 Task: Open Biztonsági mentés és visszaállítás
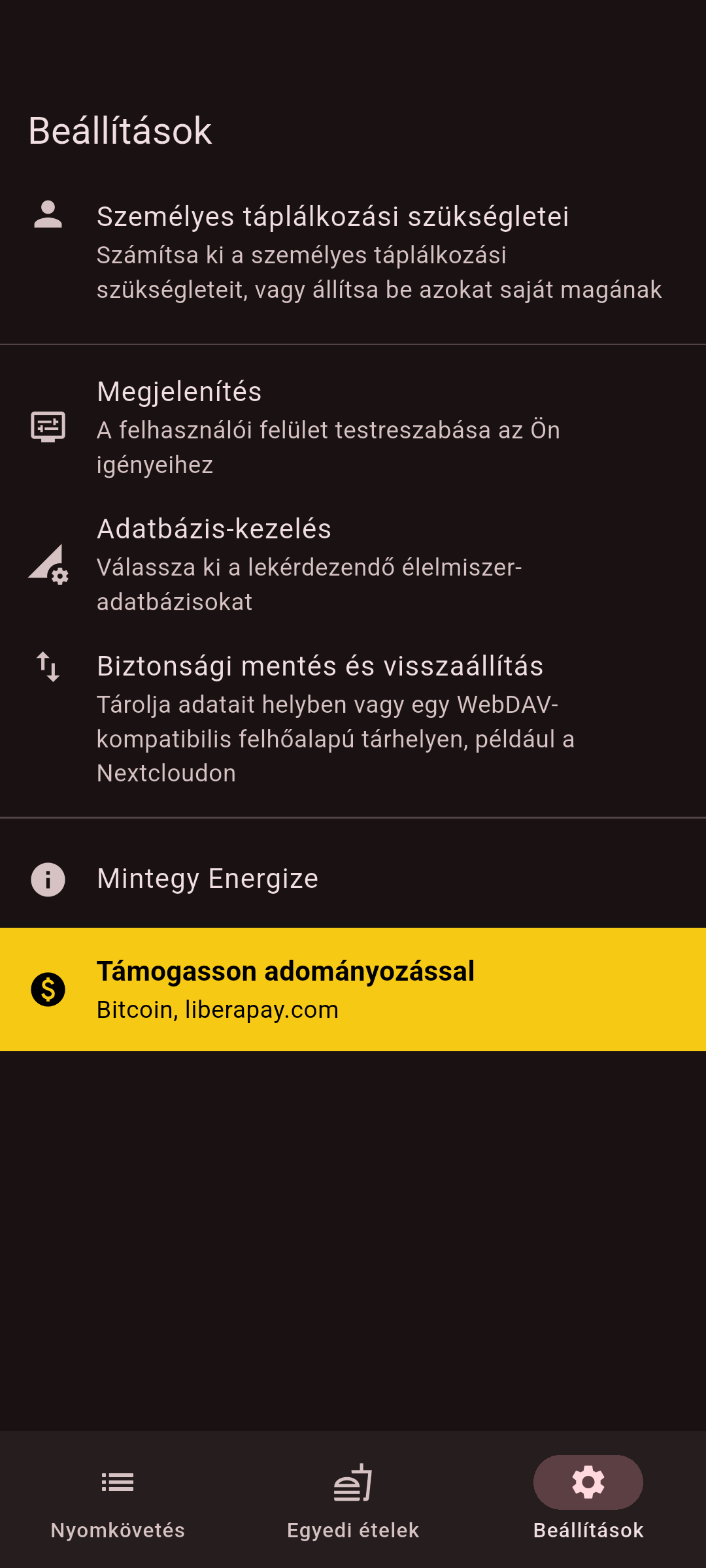pos(353,719)
